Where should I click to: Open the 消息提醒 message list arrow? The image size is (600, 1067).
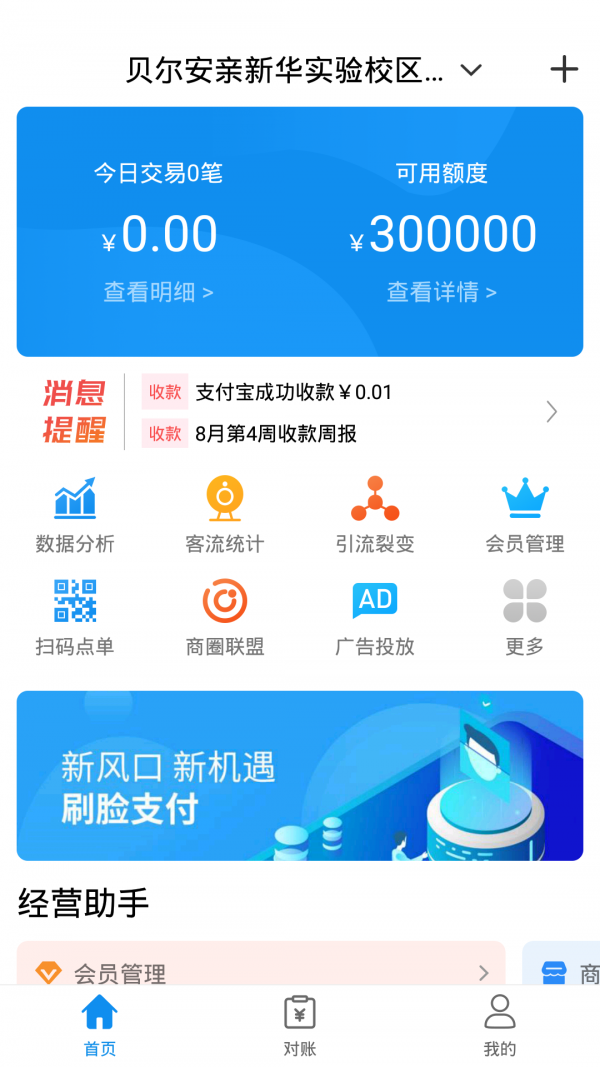[551, 412]
